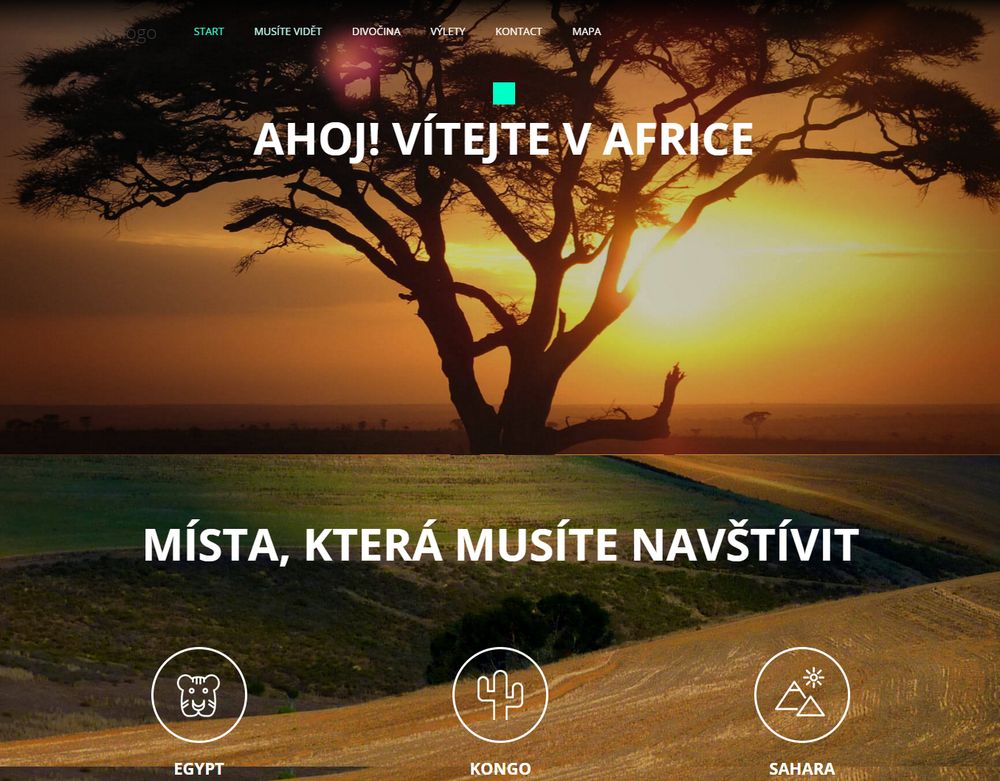The width and height of the screenshot is (1000, 781).
Task: Open the Výlety nav item
Action: (447, 31)
